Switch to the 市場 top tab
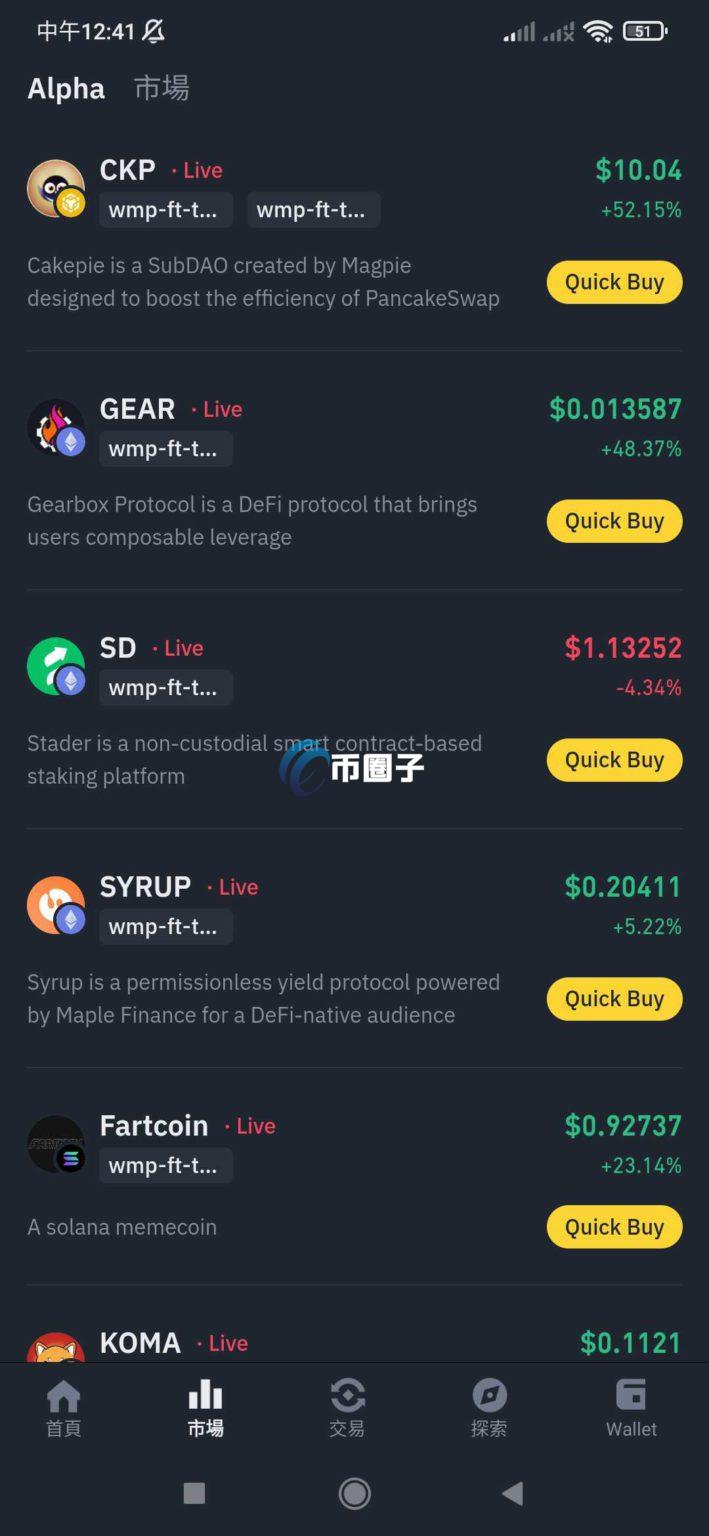Screen dimensions: 709x1536 point(161,88)
